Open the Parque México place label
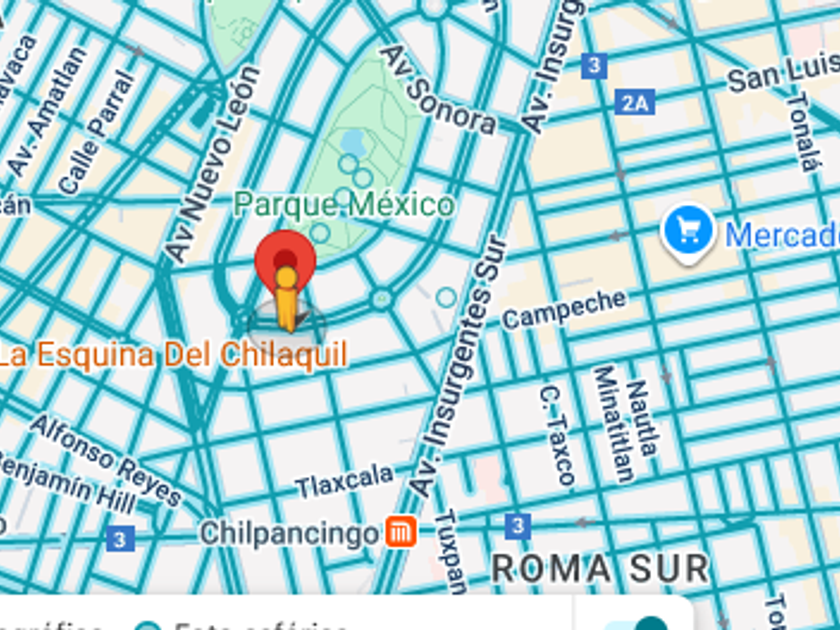The width and height of the screenshot is (840, 630). (x=343, y=206)
